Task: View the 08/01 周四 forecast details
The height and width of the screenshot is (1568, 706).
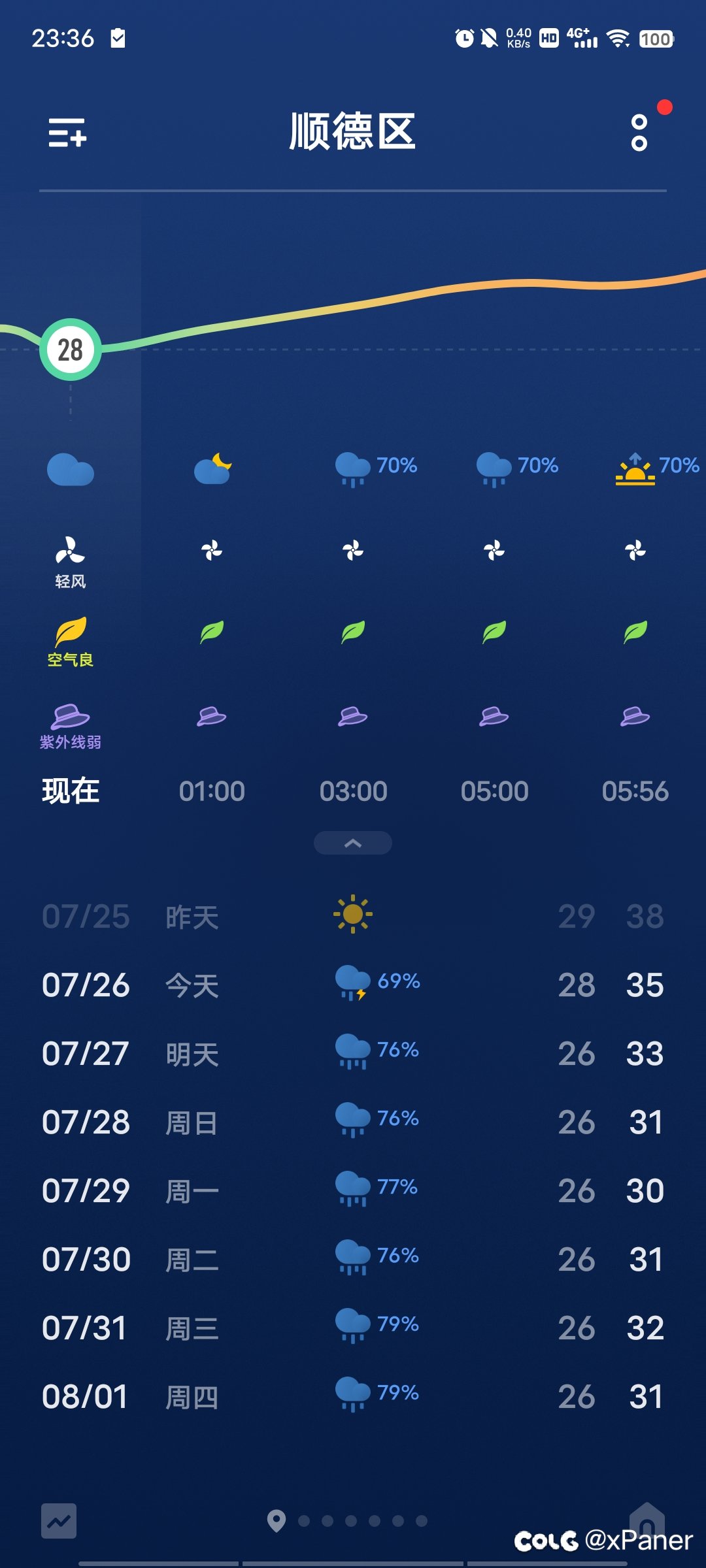Action: pos(353,1396)
